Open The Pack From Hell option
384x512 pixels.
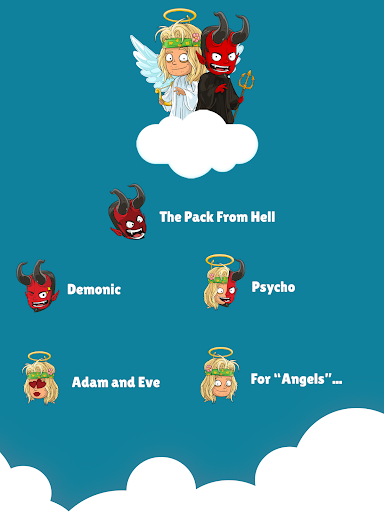(192, 212)
